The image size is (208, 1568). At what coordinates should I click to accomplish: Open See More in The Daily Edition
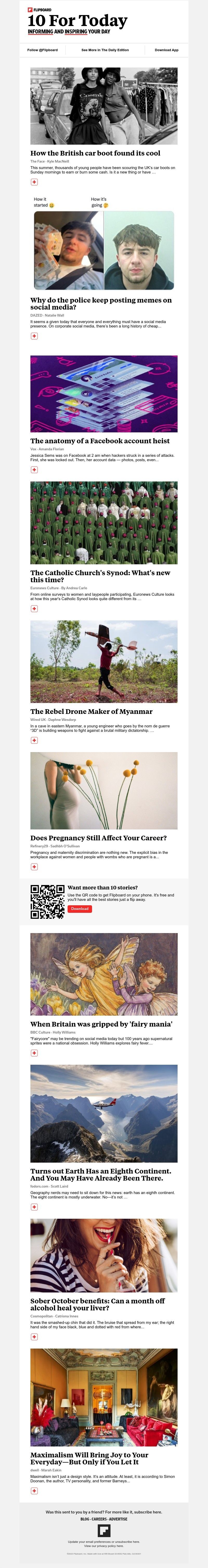click(x=105, y=50)
